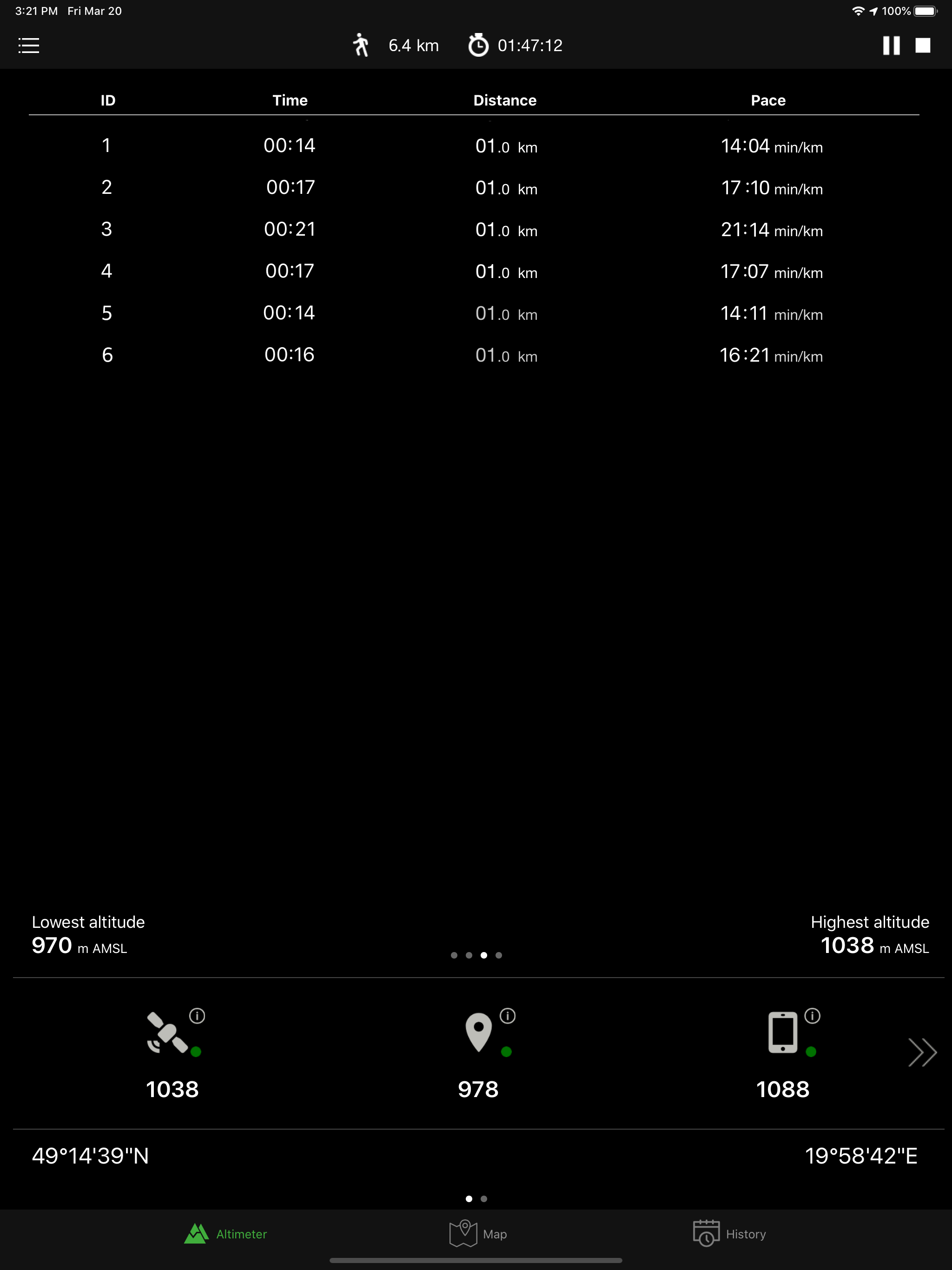This screenshot has height=1270, width=952.
Task: Stop the activity recording
Action: coord(923,46)
